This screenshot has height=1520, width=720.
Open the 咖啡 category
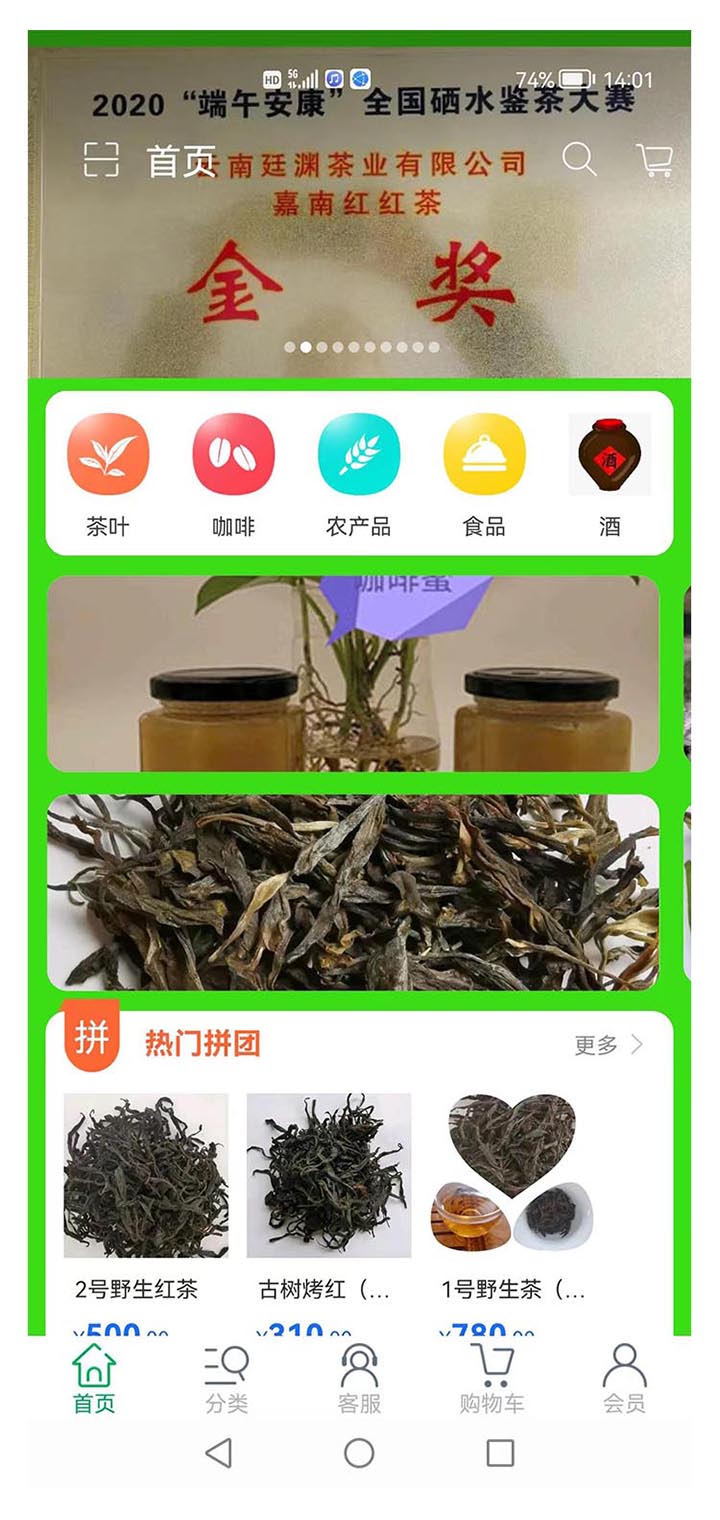[x=233, y=474]
